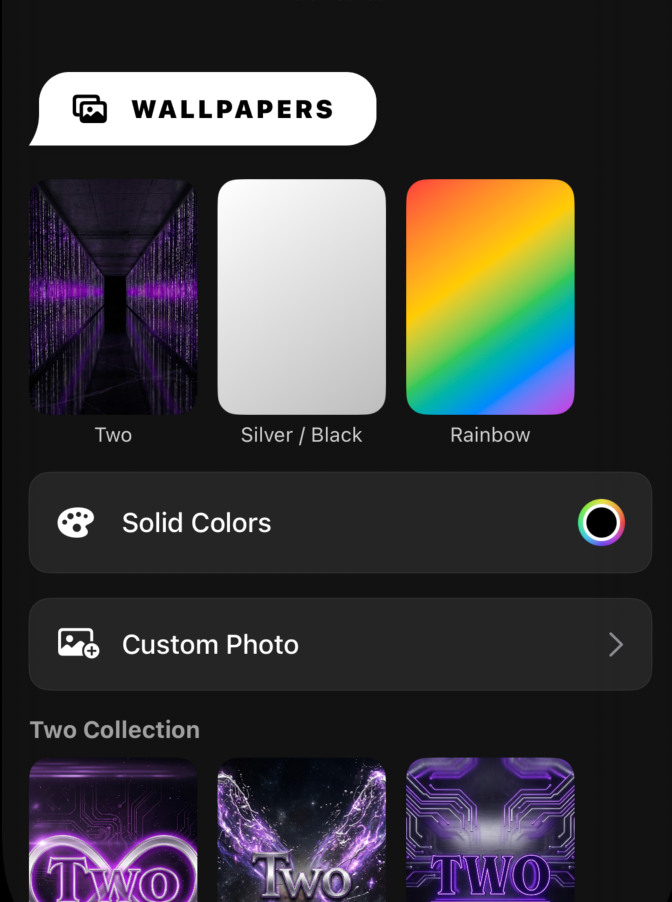Apply the Rainbow gradient wallpaper

[x=490, y=297]
